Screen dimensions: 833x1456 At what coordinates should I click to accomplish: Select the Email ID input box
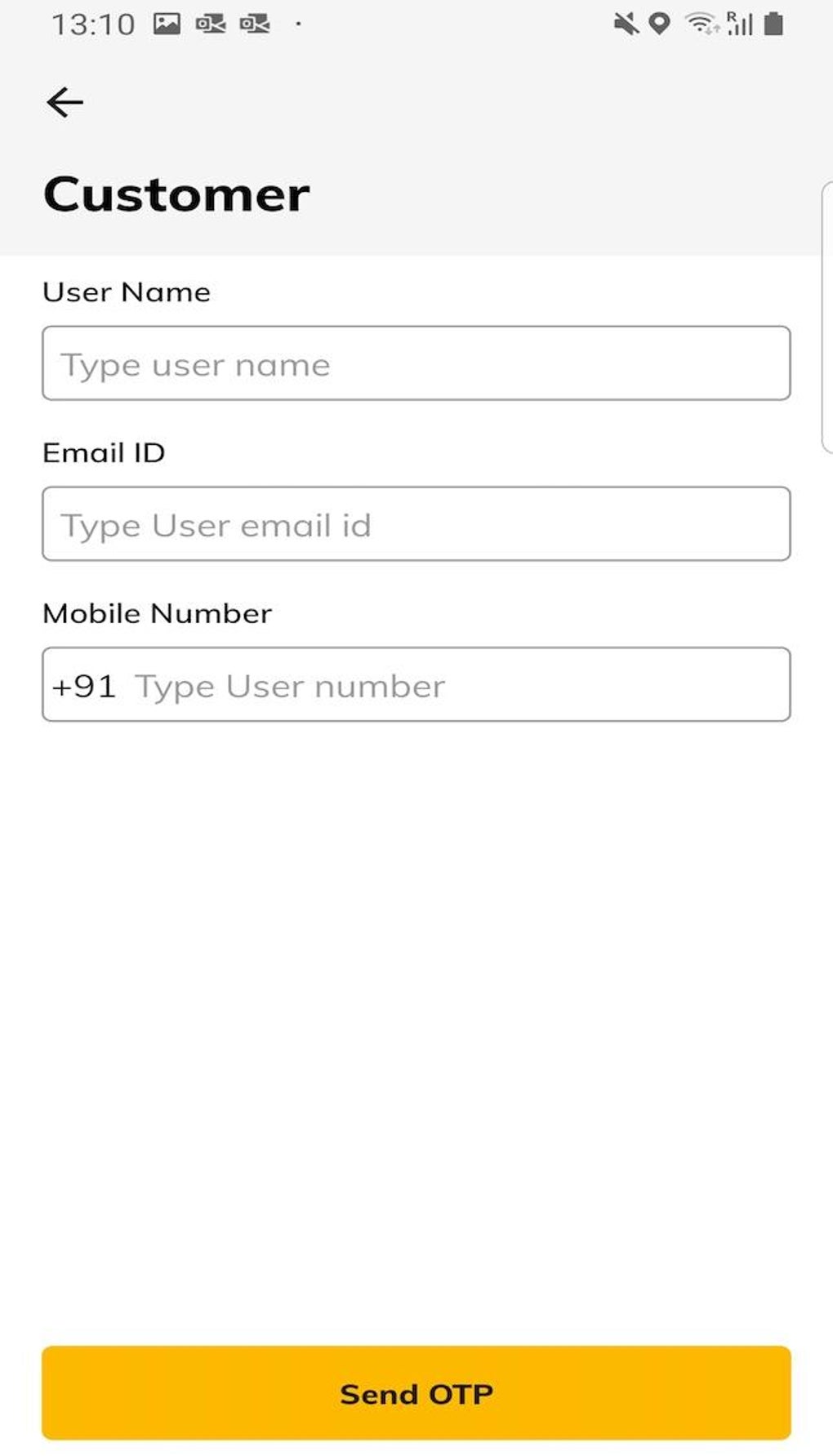tap(416, 524)
